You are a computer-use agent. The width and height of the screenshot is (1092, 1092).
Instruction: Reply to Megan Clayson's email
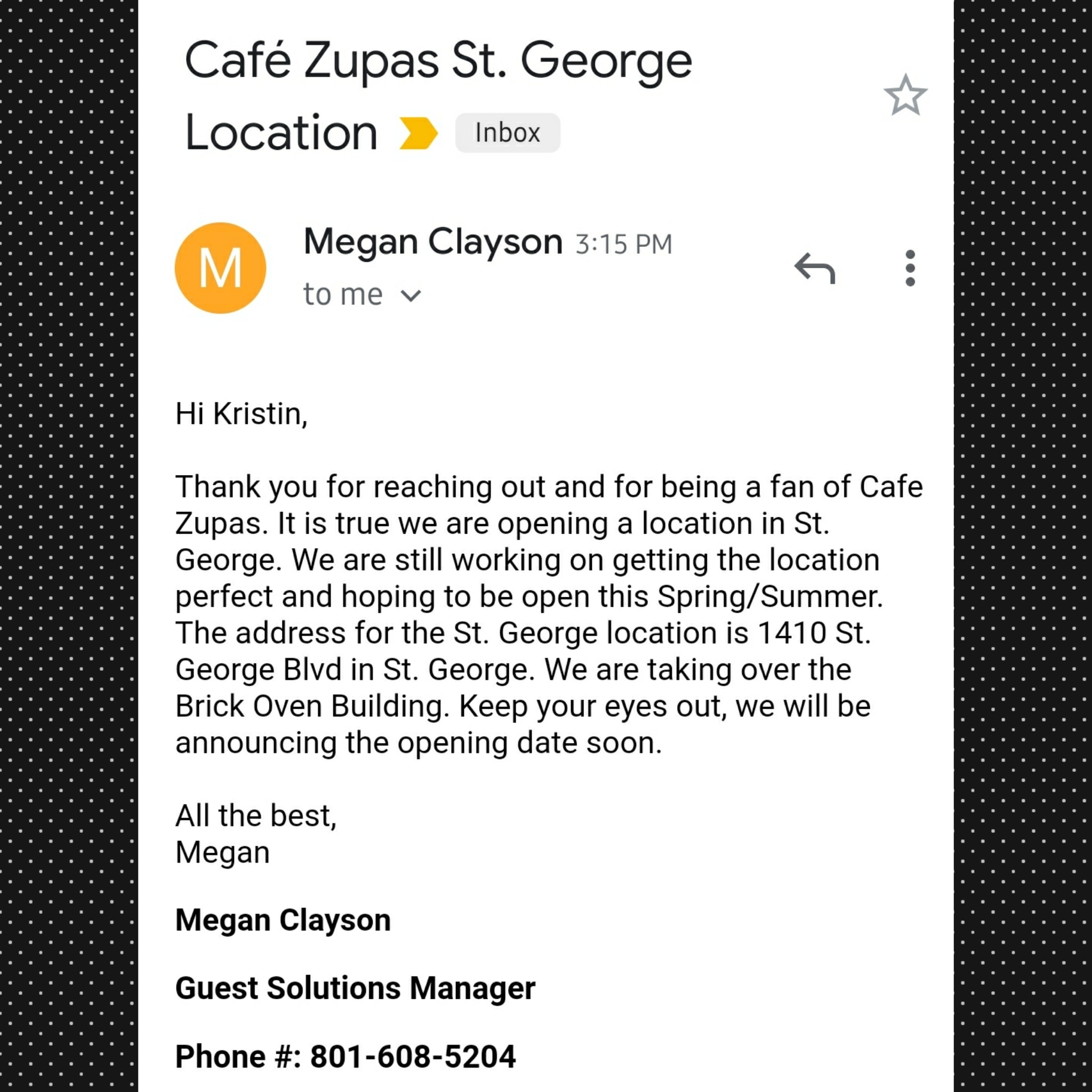click(815, 268)
